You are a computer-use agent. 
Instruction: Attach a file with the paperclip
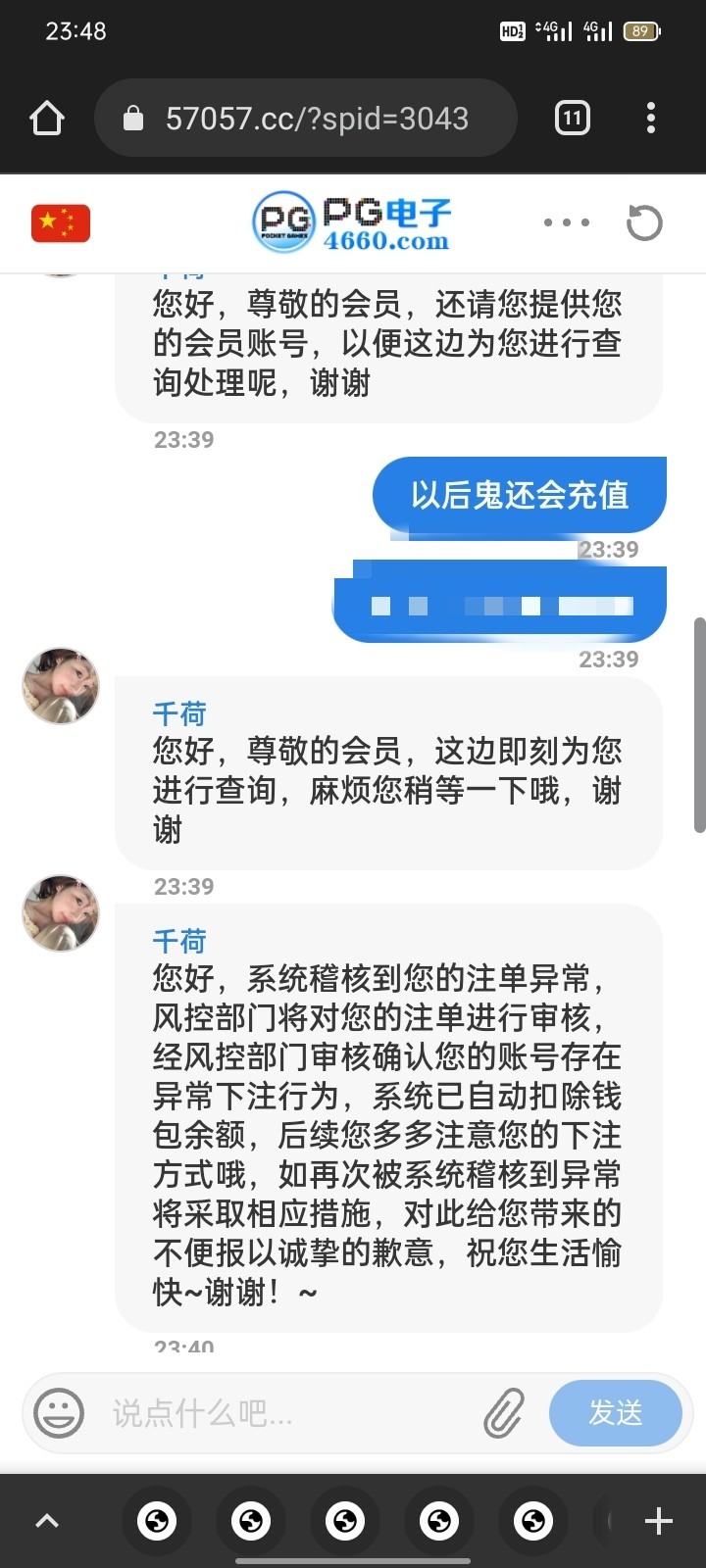504,1413
